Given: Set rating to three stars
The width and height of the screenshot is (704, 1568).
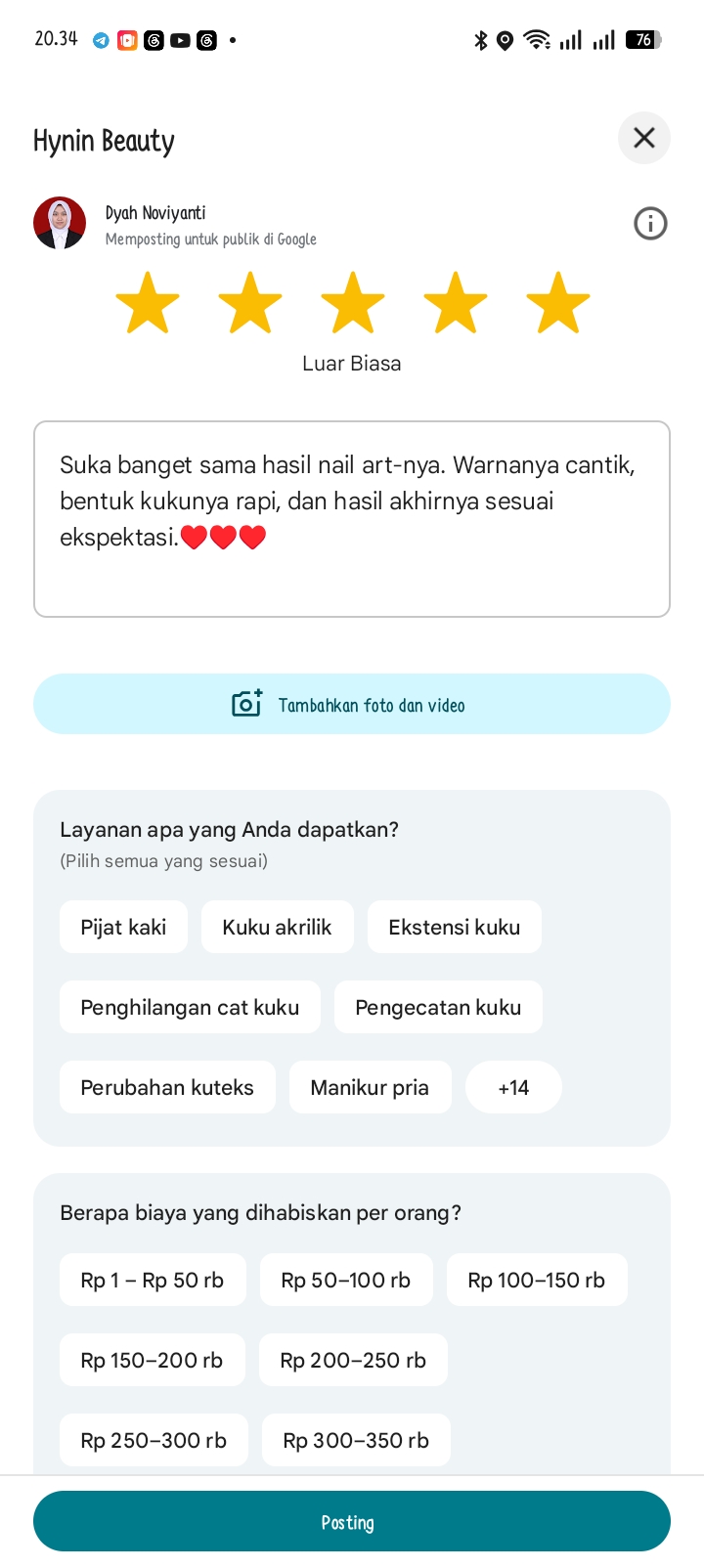Looking at the screenshot, I should (x=353, y=304).
